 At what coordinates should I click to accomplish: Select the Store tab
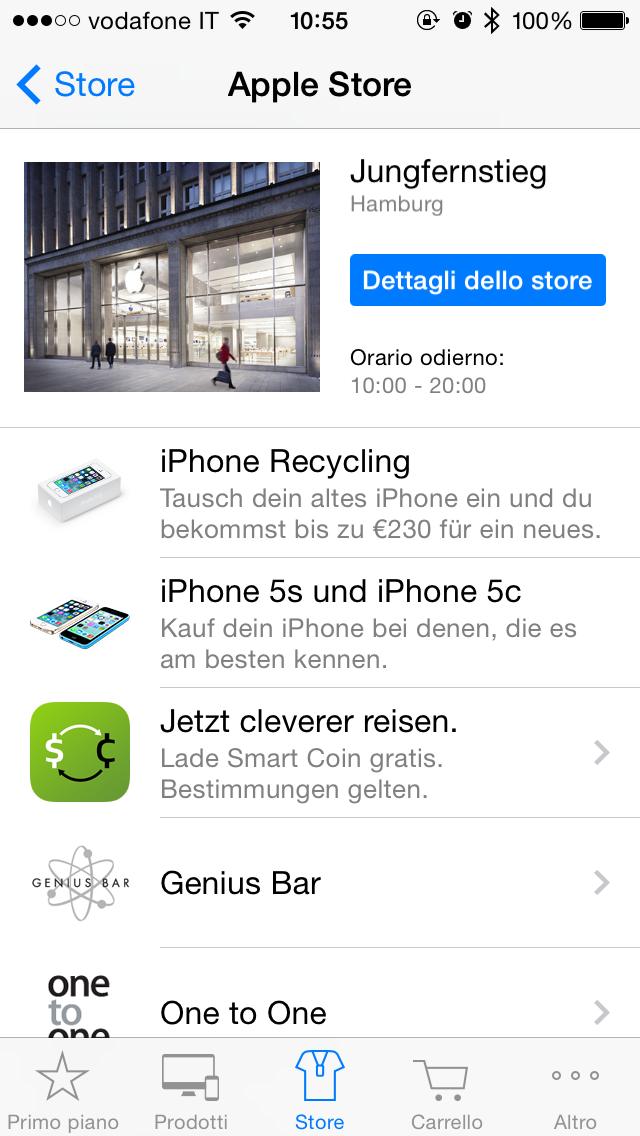click(319, 1090)
